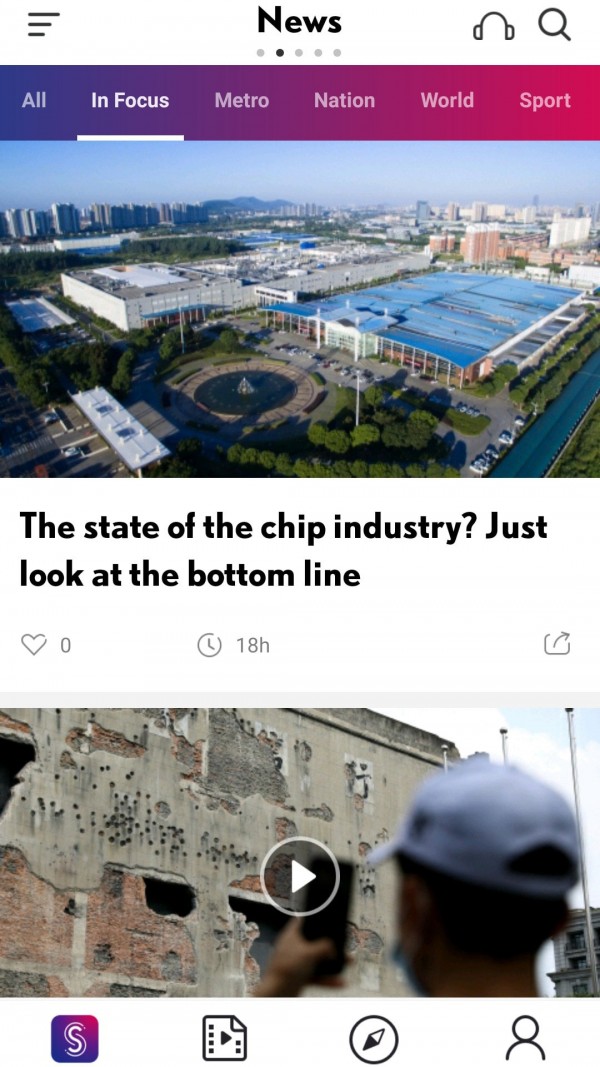Like the chip industry article
The width and height of the screenshot is (600, 1067).
pyautogui.click(x=35, y=644)
